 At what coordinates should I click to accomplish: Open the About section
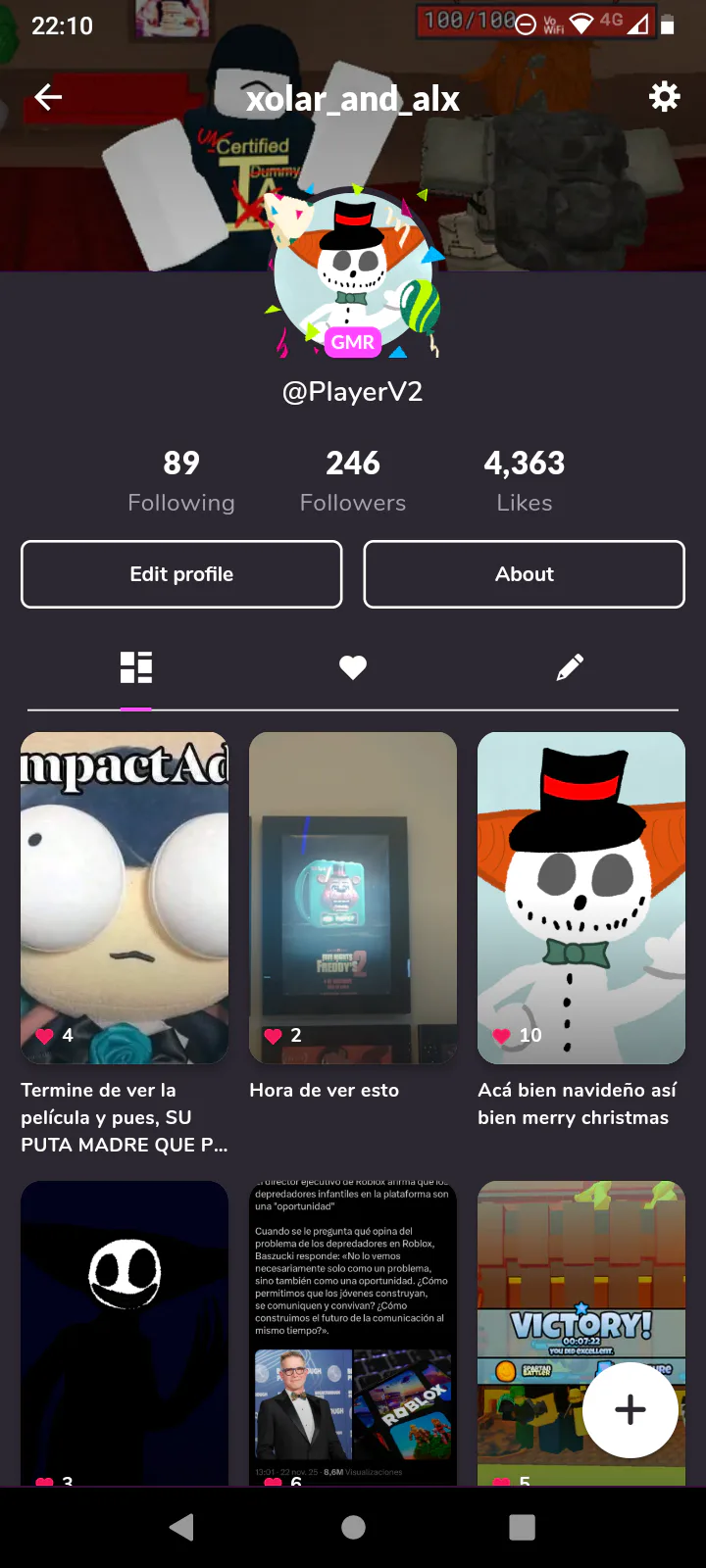tap(524, 574)
